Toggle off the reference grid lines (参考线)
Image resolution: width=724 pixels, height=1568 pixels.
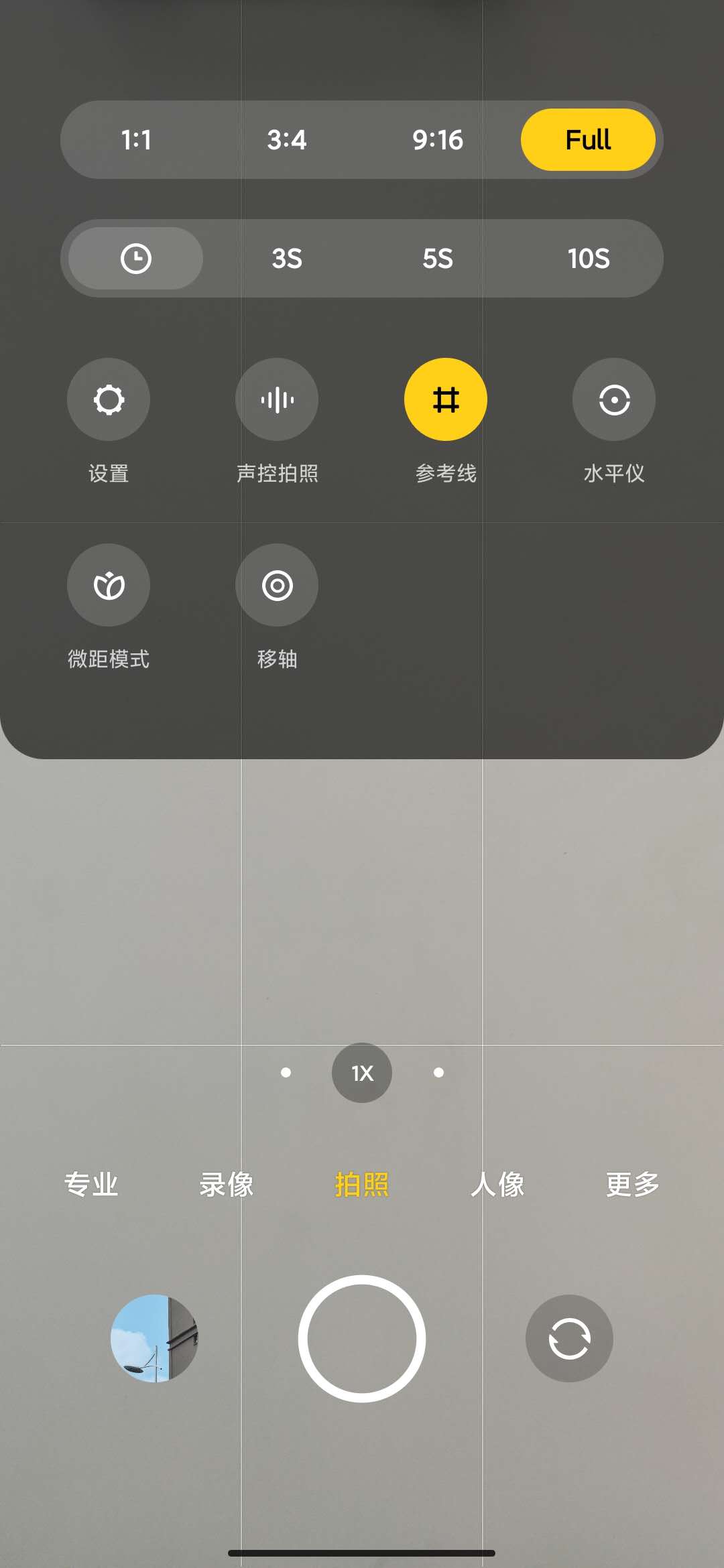coord(446,399)
